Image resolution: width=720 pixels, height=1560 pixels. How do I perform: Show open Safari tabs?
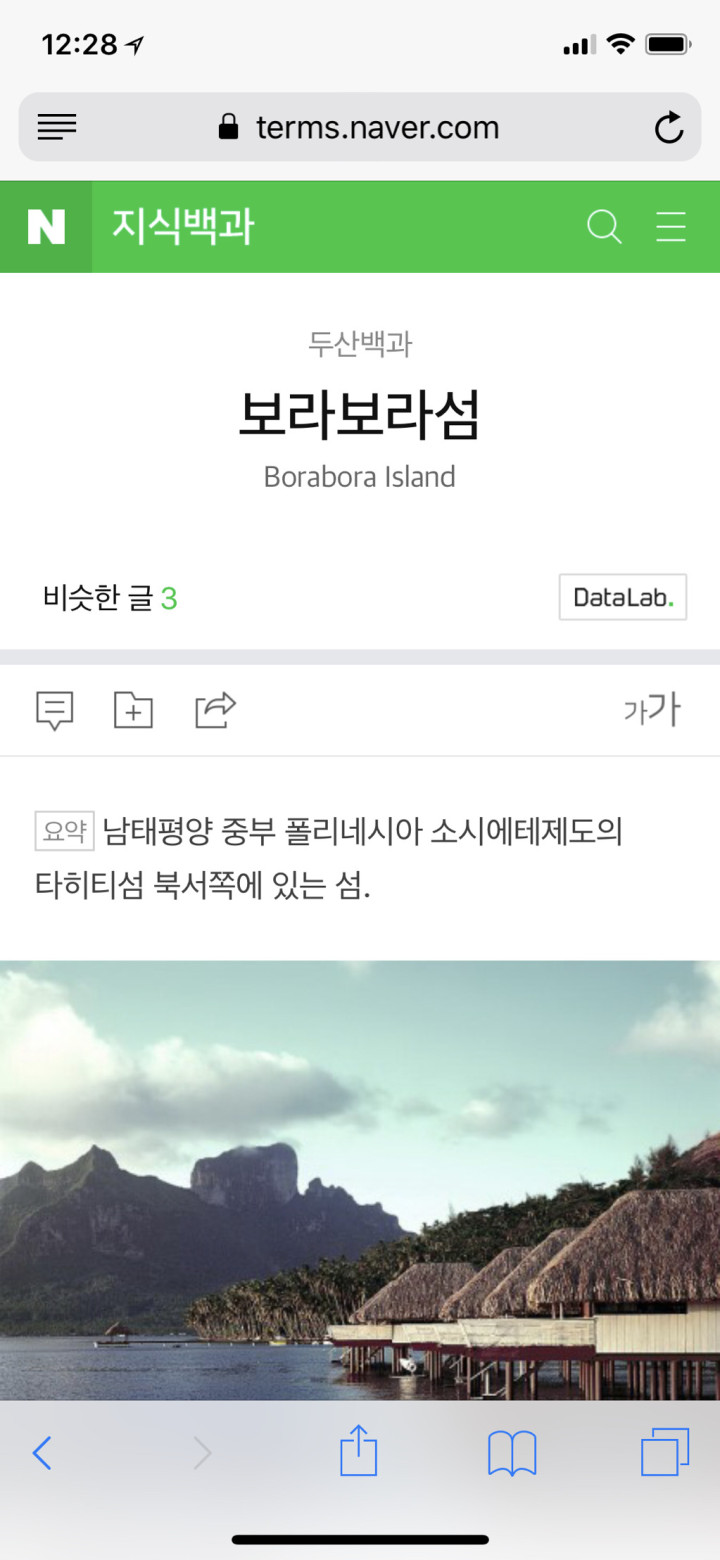click(665, 1452)
